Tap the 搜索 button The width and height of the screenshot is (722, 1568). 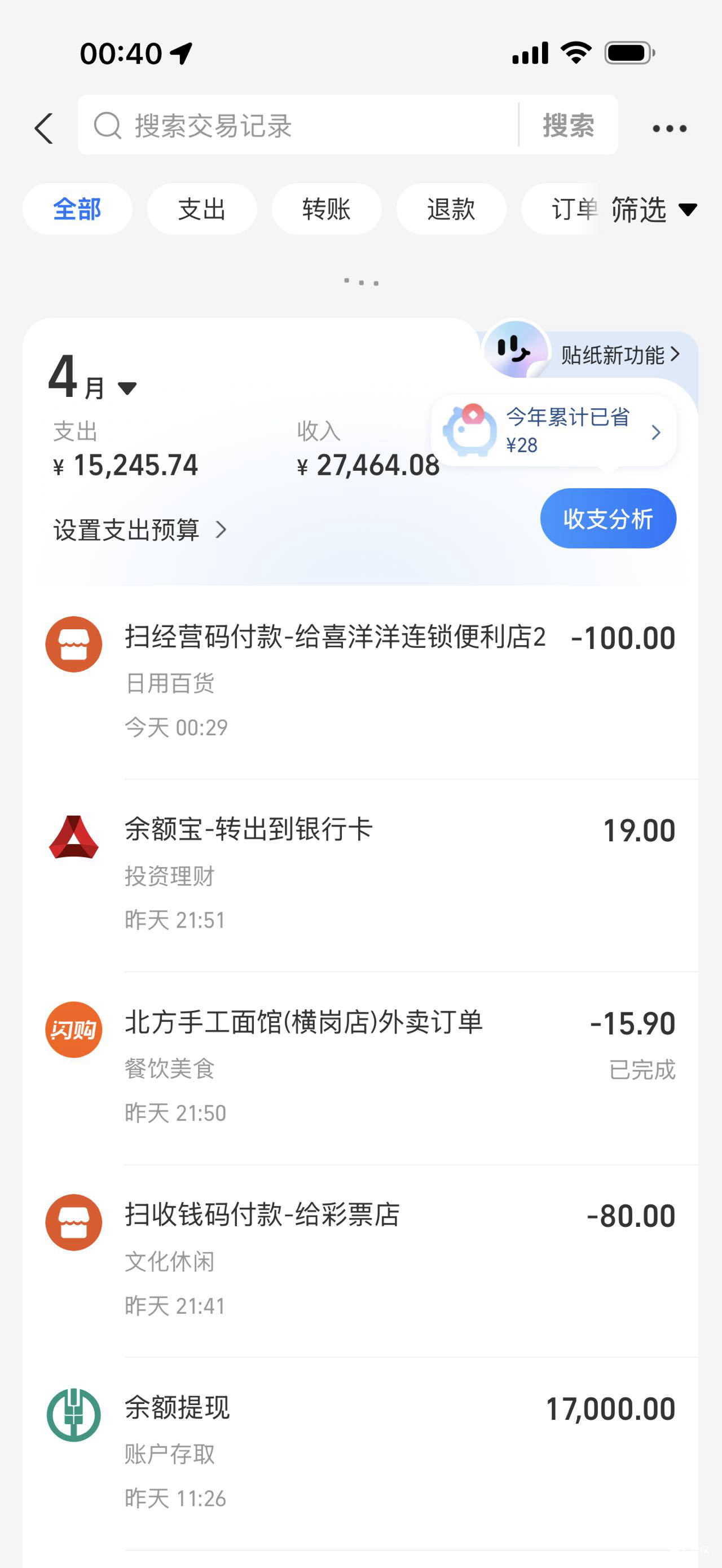click(x=568, y=125)
